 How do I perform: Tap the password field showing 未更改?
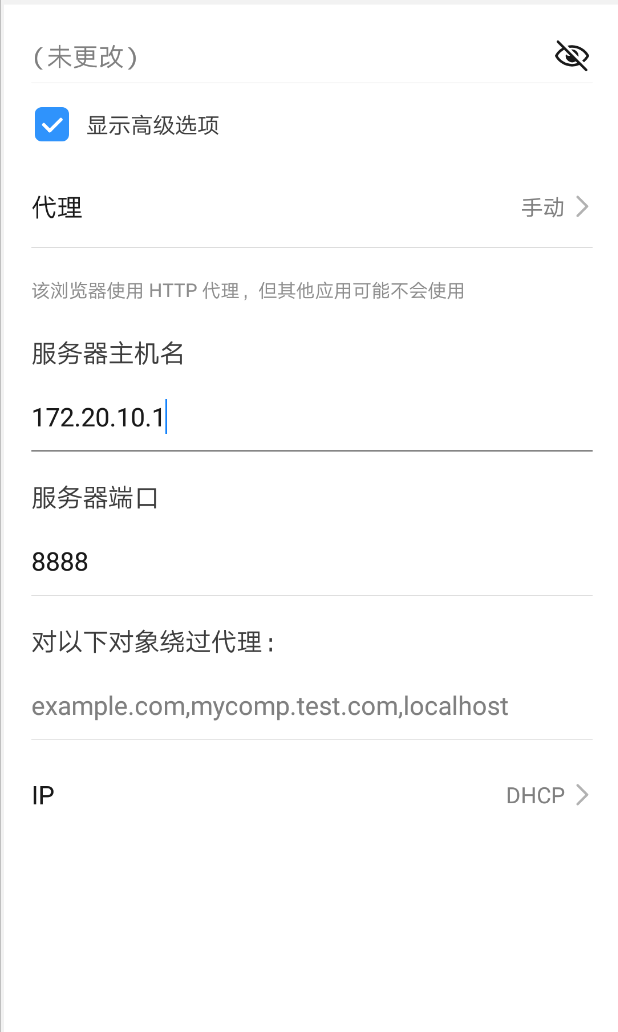280,57
